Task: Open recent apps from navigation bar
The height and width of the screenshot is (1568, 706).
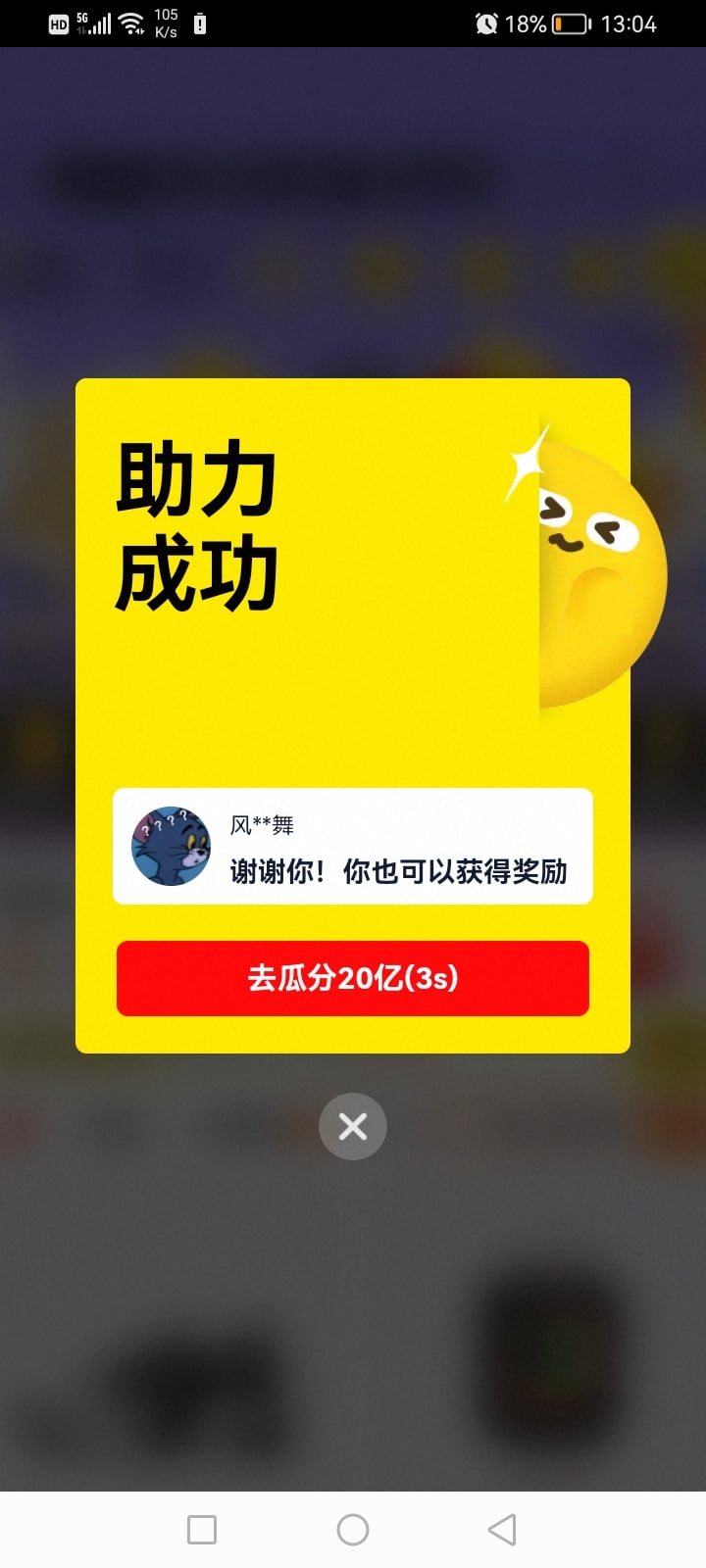Action: pos(202,1530)
